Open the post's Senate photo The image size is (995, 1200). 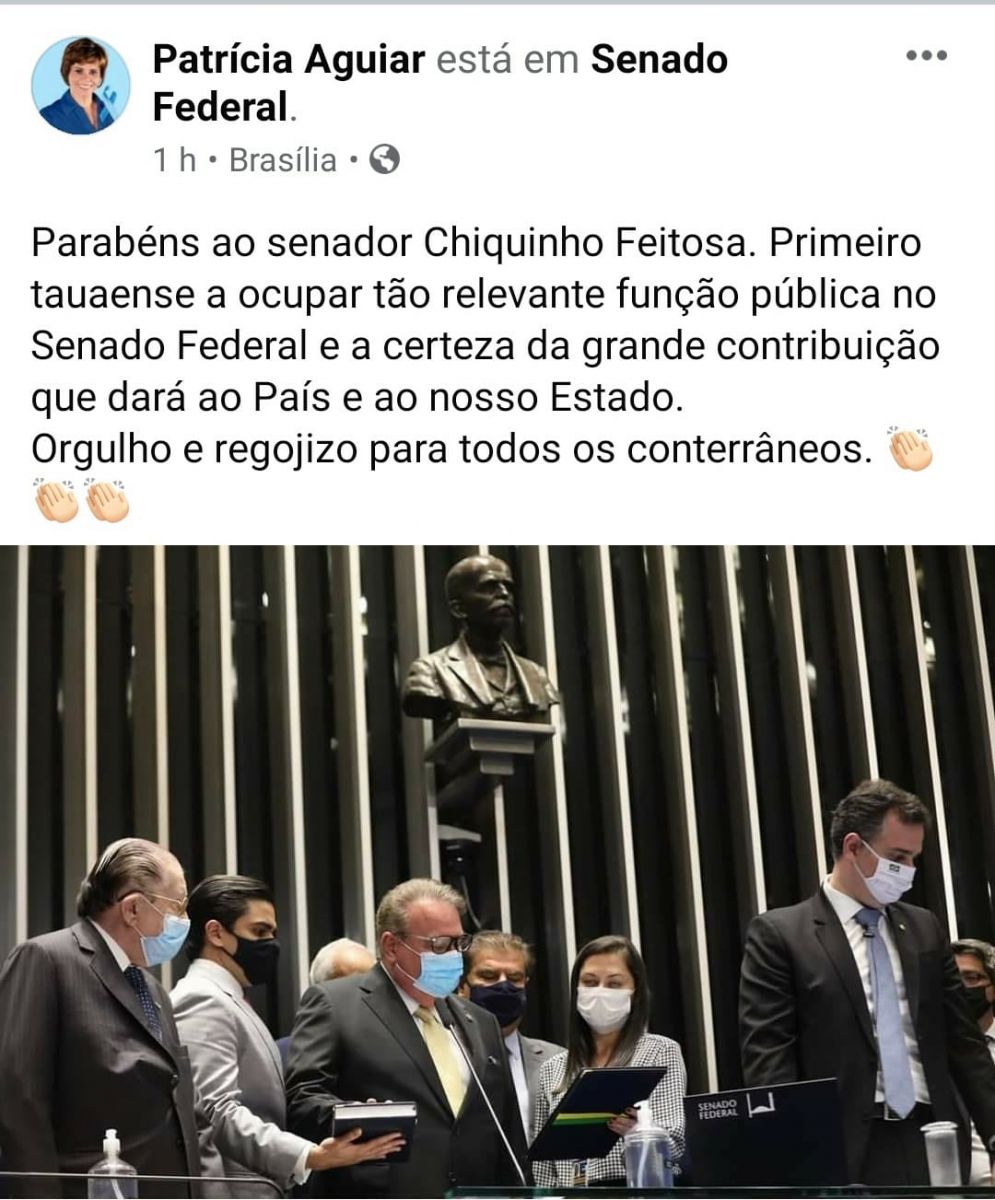(x=497, y=870)
